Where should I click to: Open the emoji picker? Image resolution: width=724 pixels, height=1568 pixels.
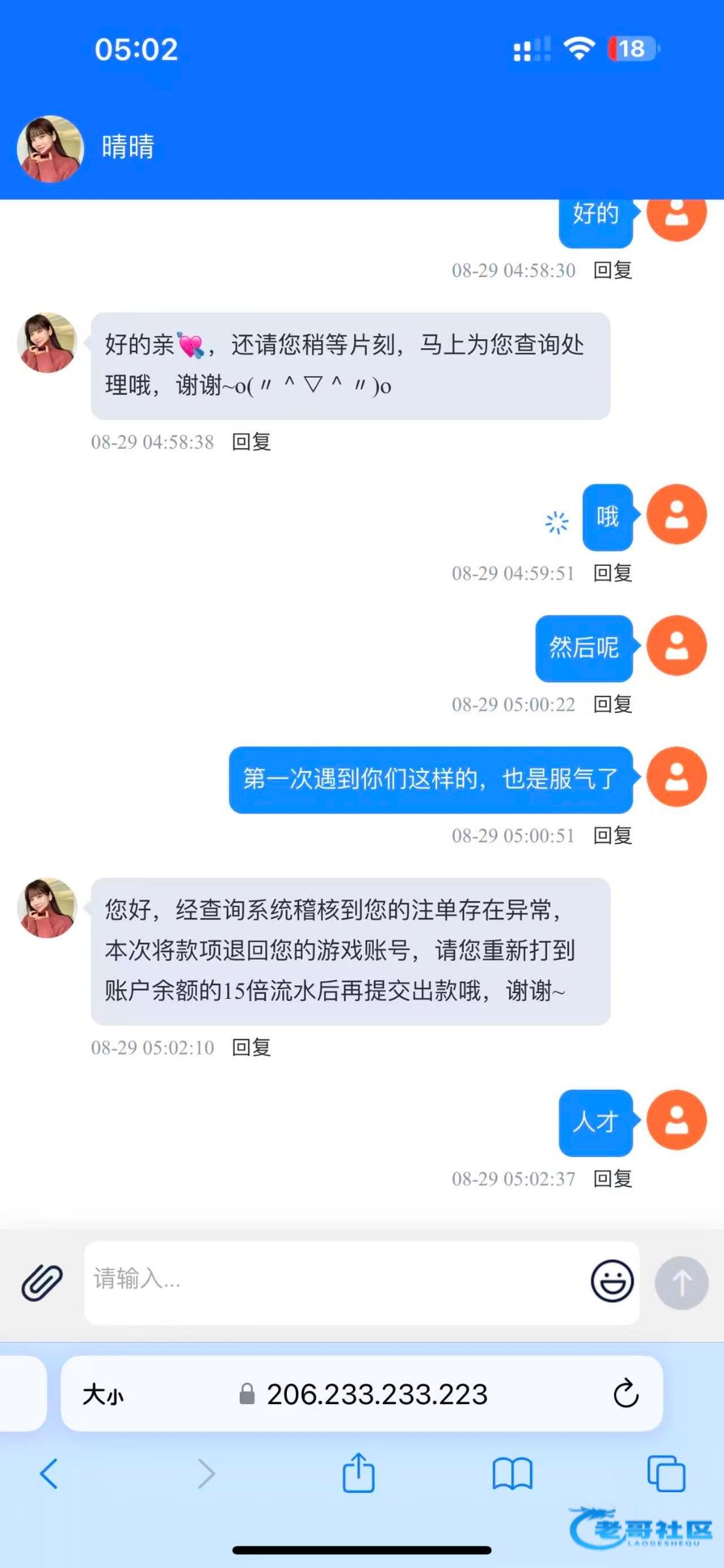click(612, 1281)
